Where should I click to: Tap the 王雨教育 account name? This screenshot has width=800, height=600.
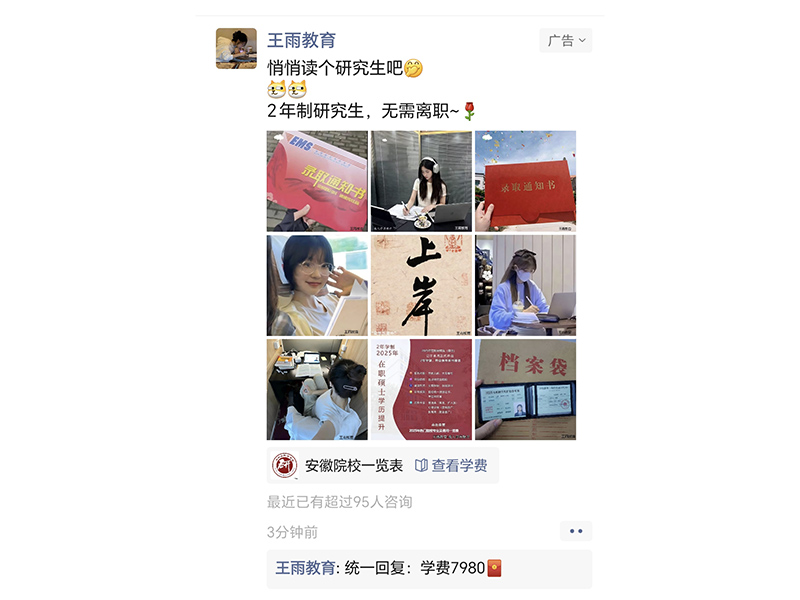pos(301,41)
